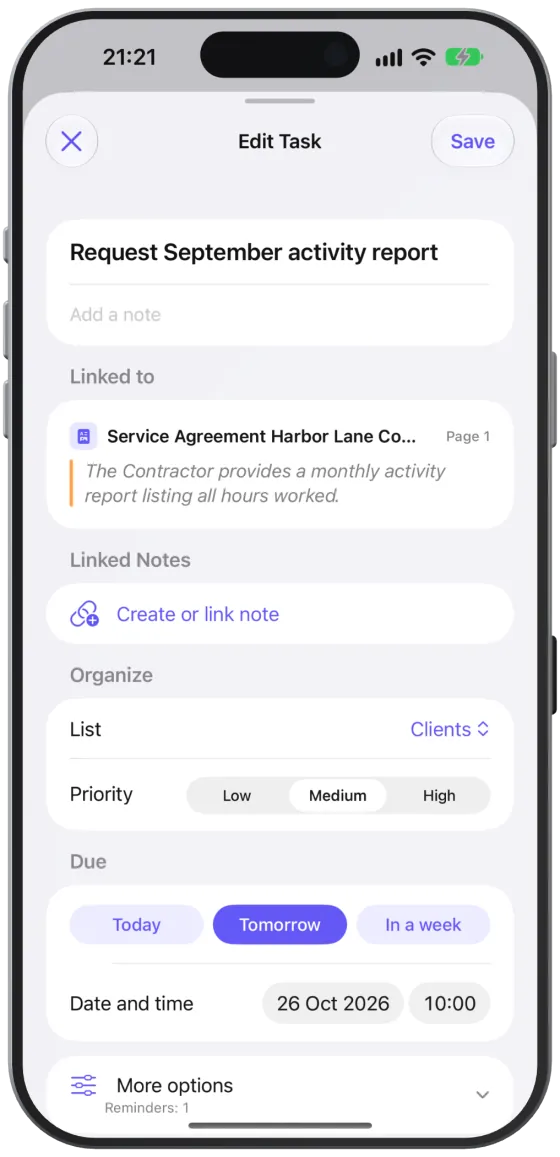The width and height of the screenshot is (560, 1157).
Task: Save the edited task
Action: pyautogui.click(x=472, y=141)
